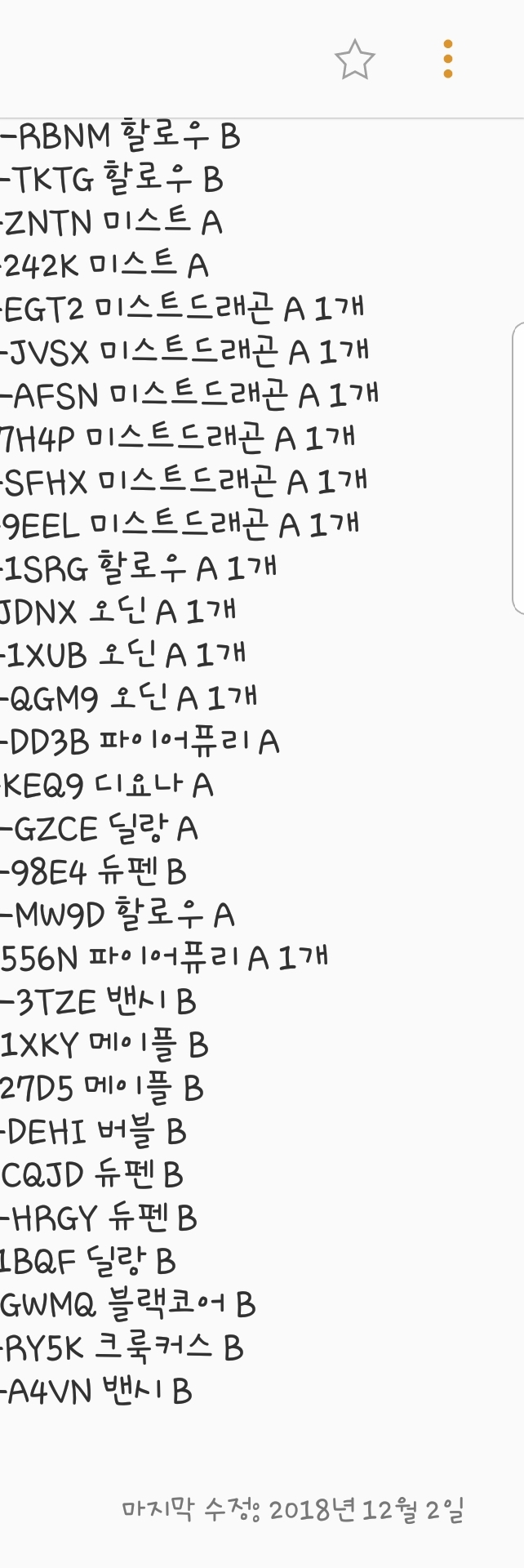
Task: Mark this note as favorite with the star
Action: 355,60
